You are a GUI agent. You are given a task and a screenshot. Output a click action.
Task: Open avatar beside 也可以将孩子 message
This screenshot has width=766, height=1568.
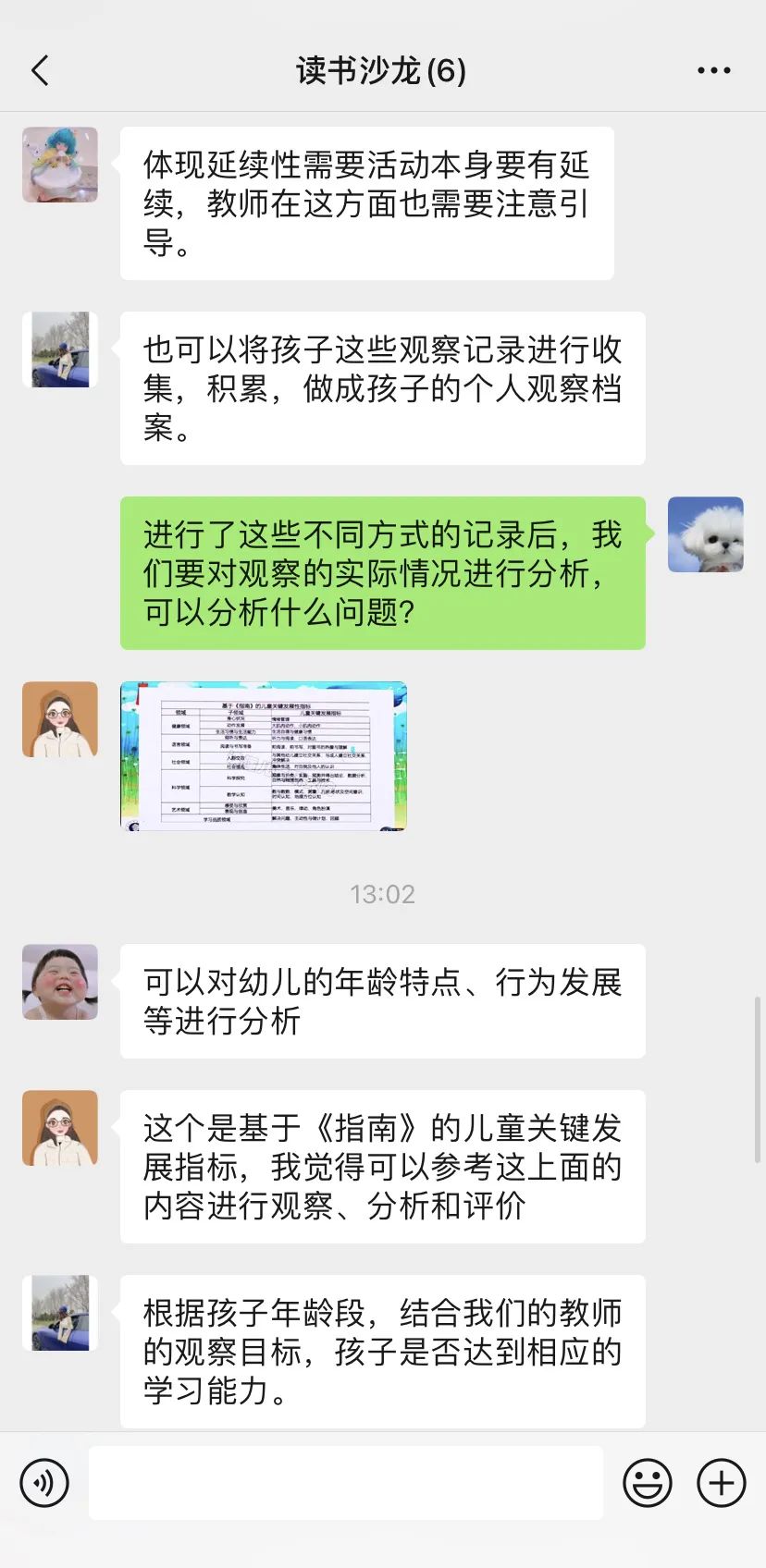pos(60,349)
